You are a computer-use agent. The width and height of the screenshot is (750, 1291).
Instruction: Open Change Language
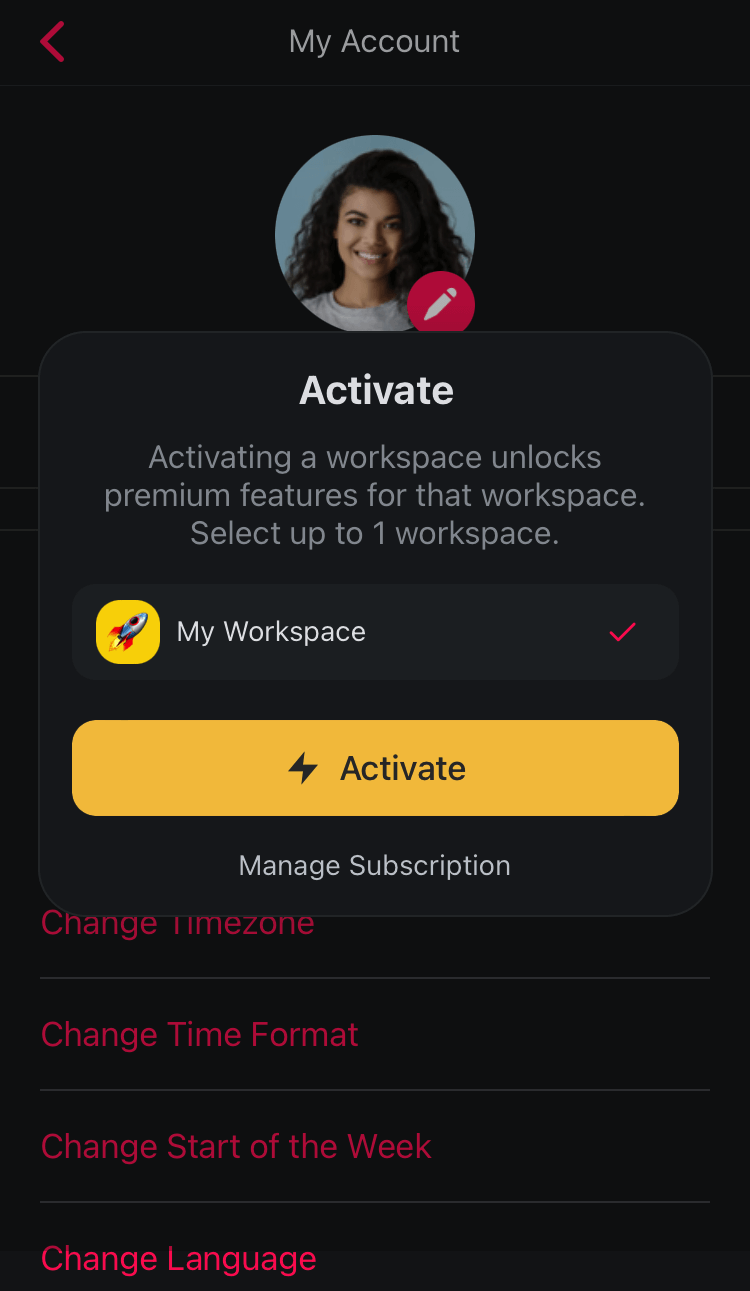179,1258
